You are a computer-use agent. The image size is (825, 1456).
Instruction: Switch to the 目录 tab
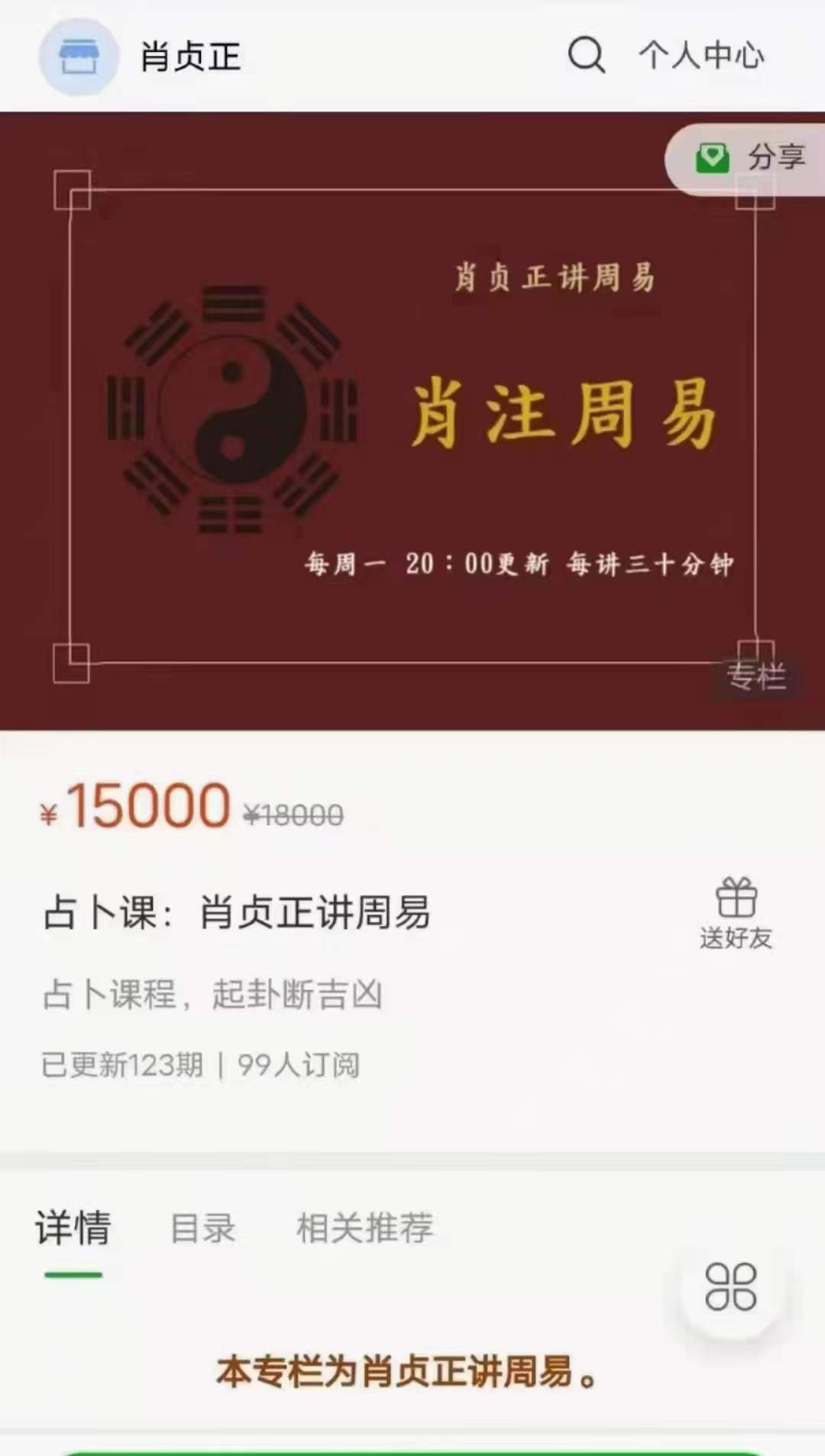202,1228
